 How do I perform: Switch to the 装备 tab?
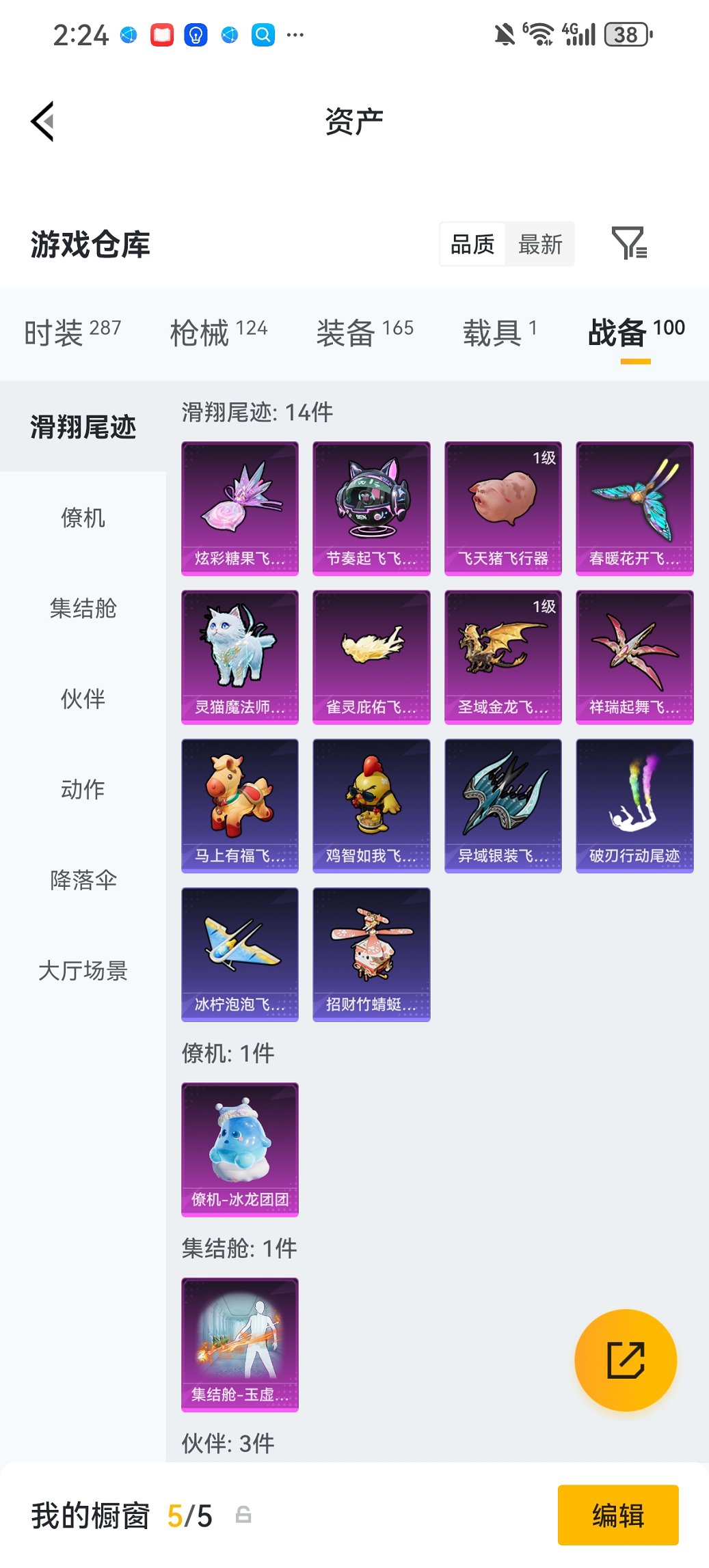click(364, 333)
